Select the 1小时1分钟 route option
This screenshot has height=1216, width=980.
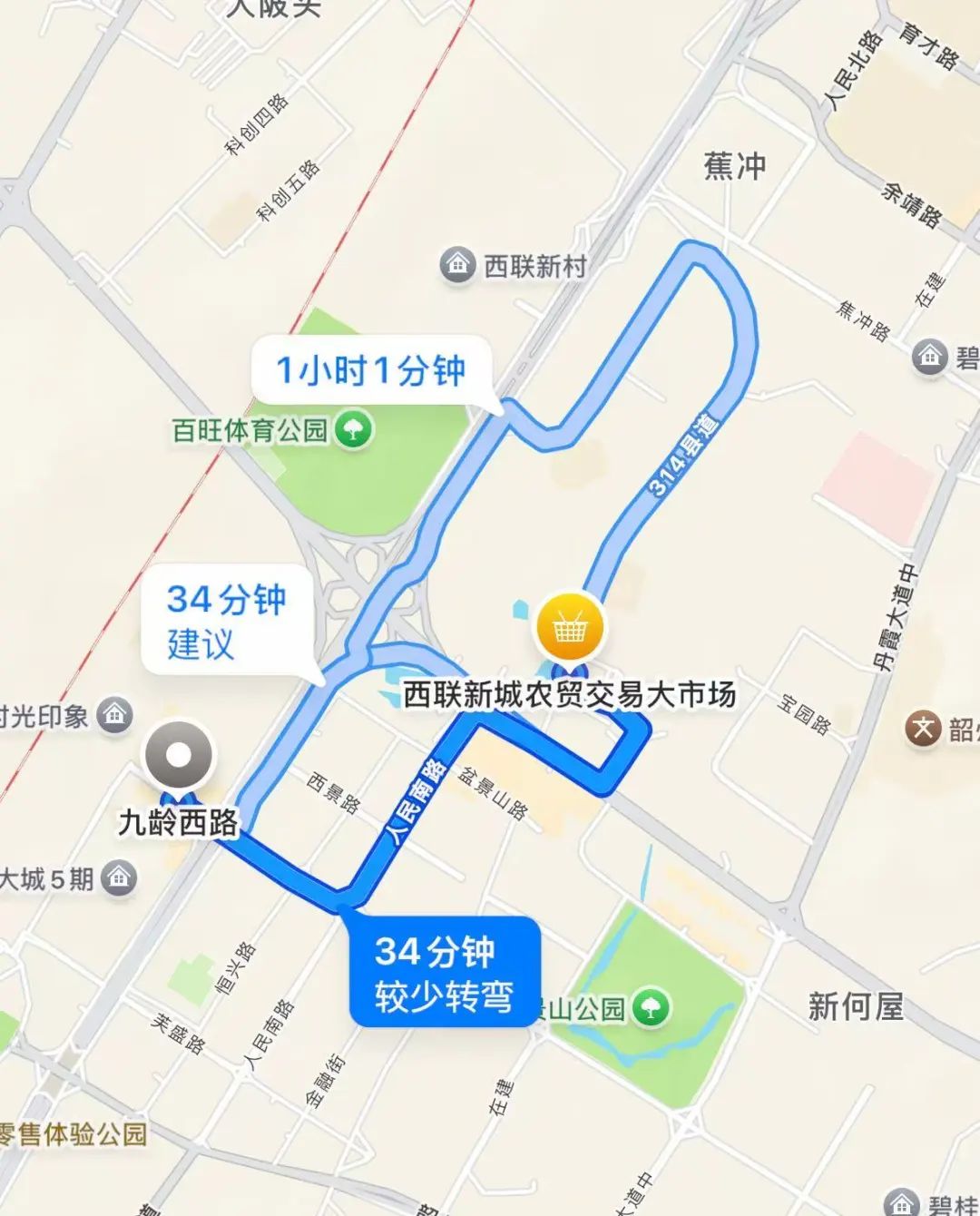[x=370, y=371]
